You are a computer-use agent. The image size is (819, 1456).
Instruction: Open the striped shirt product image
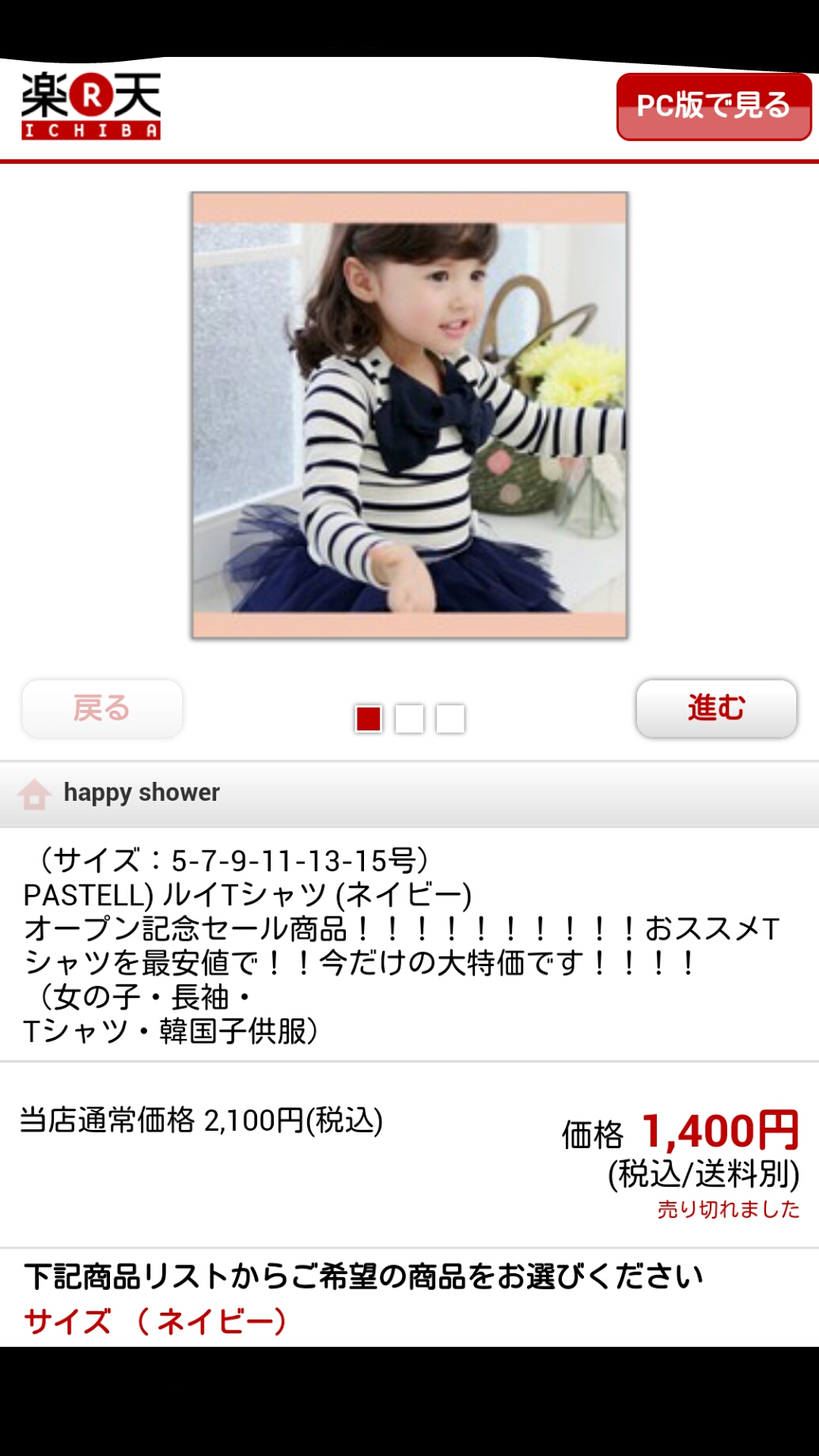(x=409, y=415)
